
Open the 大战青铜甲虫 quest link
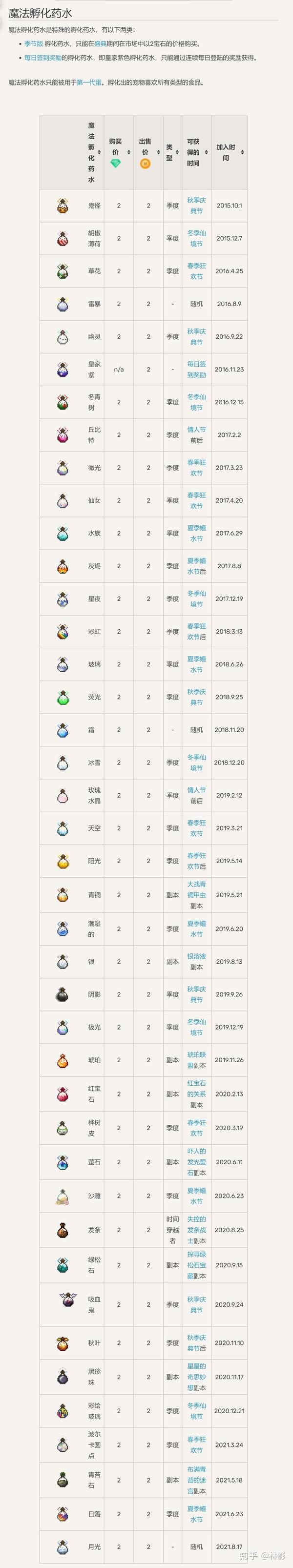click(x=196, y=890)
